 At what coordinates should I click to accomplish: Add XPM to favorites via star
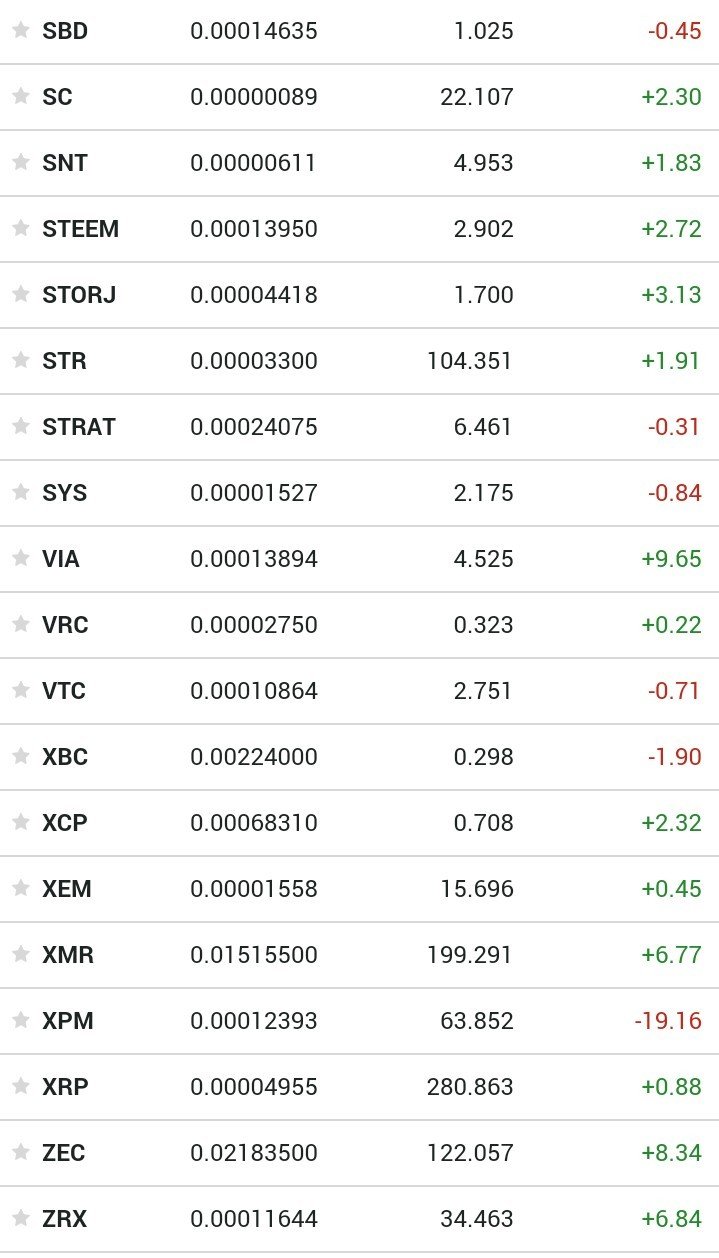pyautogui.click(x=20, y=1020)
